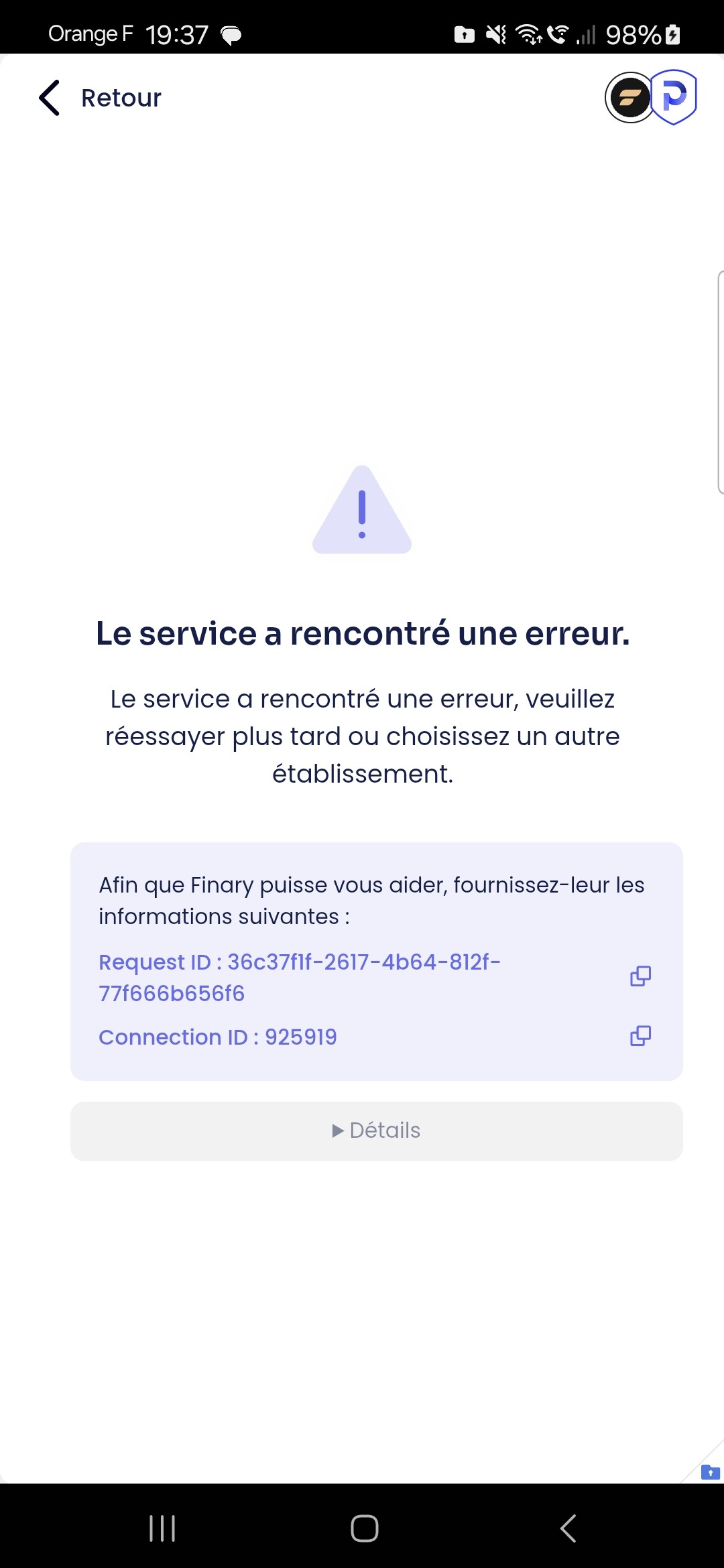The image size is (724, 1568).
Task: Tap the system back button
Action: click(568, 1528)
